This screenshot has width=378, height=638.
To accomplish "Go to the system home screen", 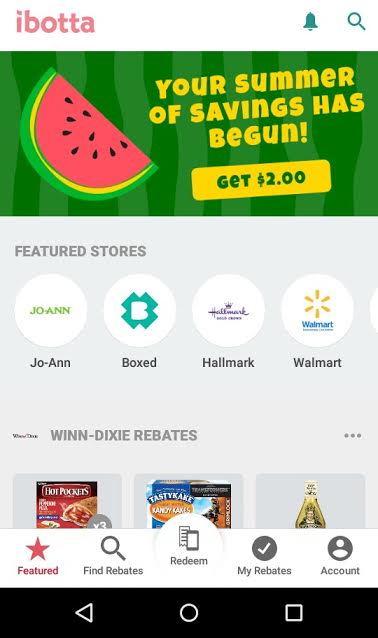I will 189,613.
